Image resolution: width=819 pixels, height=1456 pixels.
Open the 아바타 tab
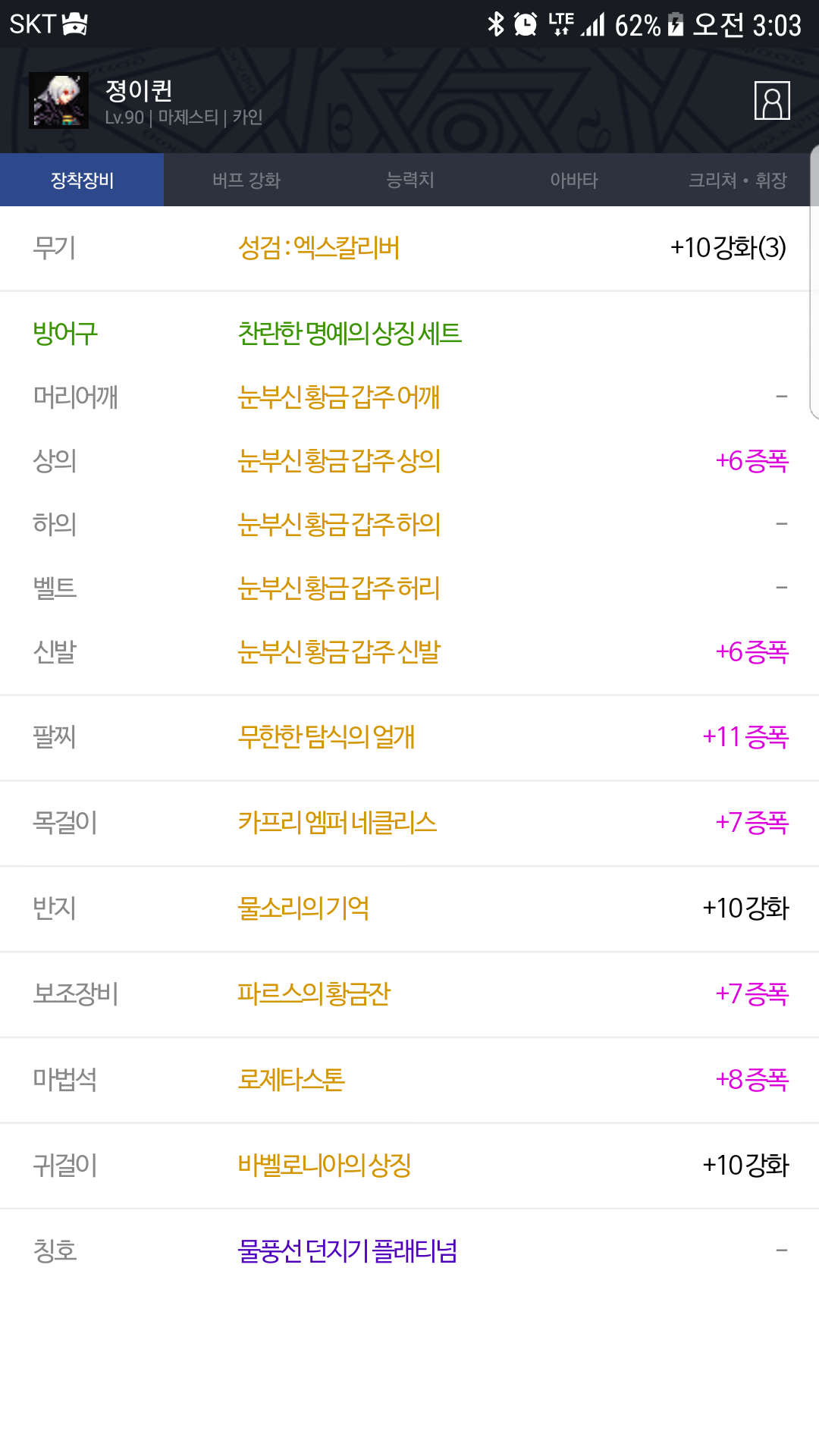click(573, 180)
